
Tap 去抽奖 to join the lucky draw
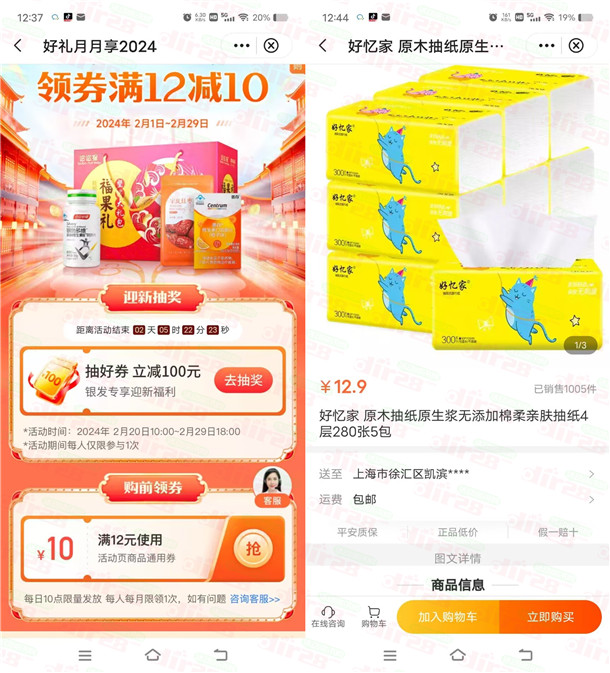pos(242,380)
